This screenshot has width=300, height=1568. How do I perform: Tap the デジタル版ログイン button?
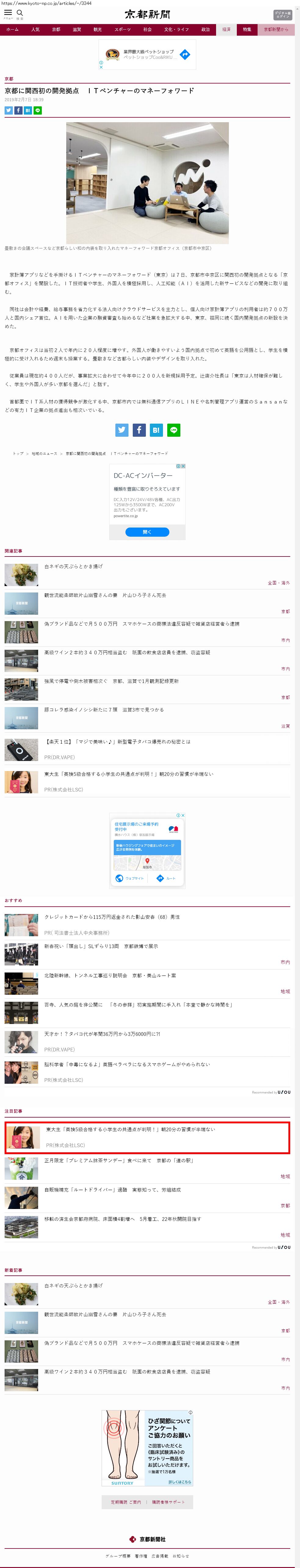(x=282, y=15)
